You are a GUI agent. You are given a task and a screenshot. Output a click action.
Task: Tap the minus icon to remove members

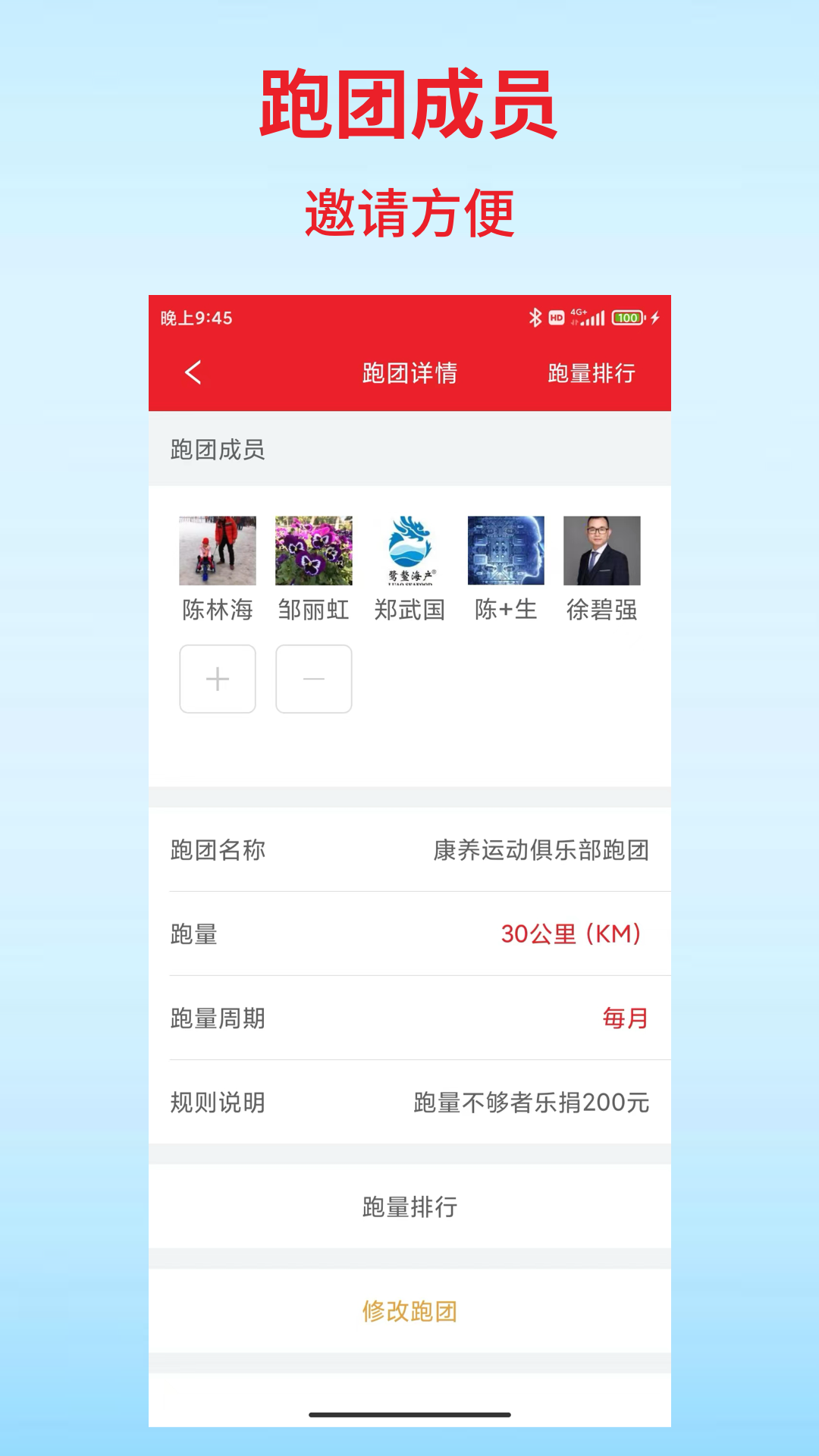313,679
